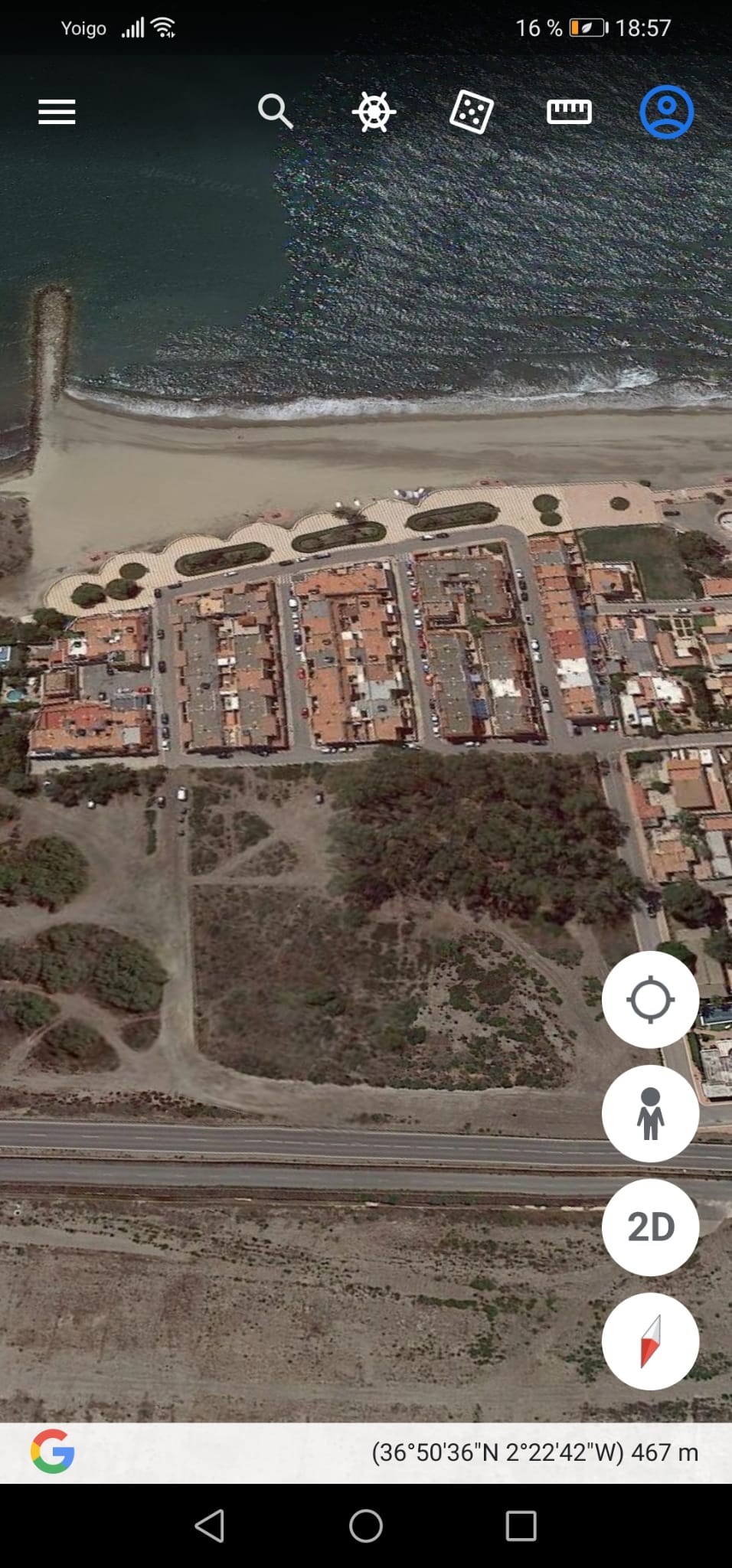The image size is (732, 1568).
Task: Open the account profile icon
Action: coord(666,112)
